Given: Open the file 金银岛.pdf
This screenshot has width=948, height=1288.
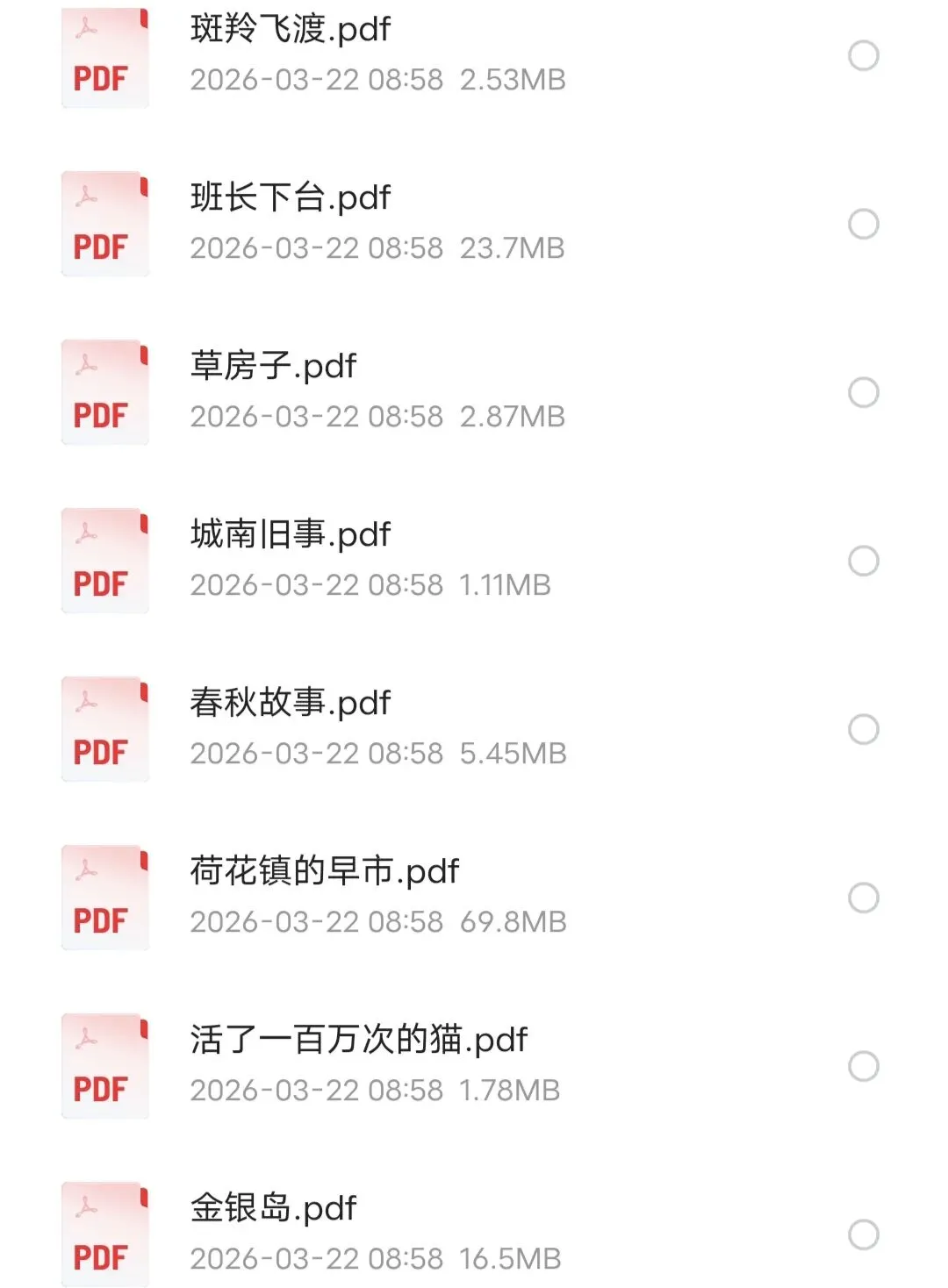Looking at the screenshot, I should (273, 1210).
